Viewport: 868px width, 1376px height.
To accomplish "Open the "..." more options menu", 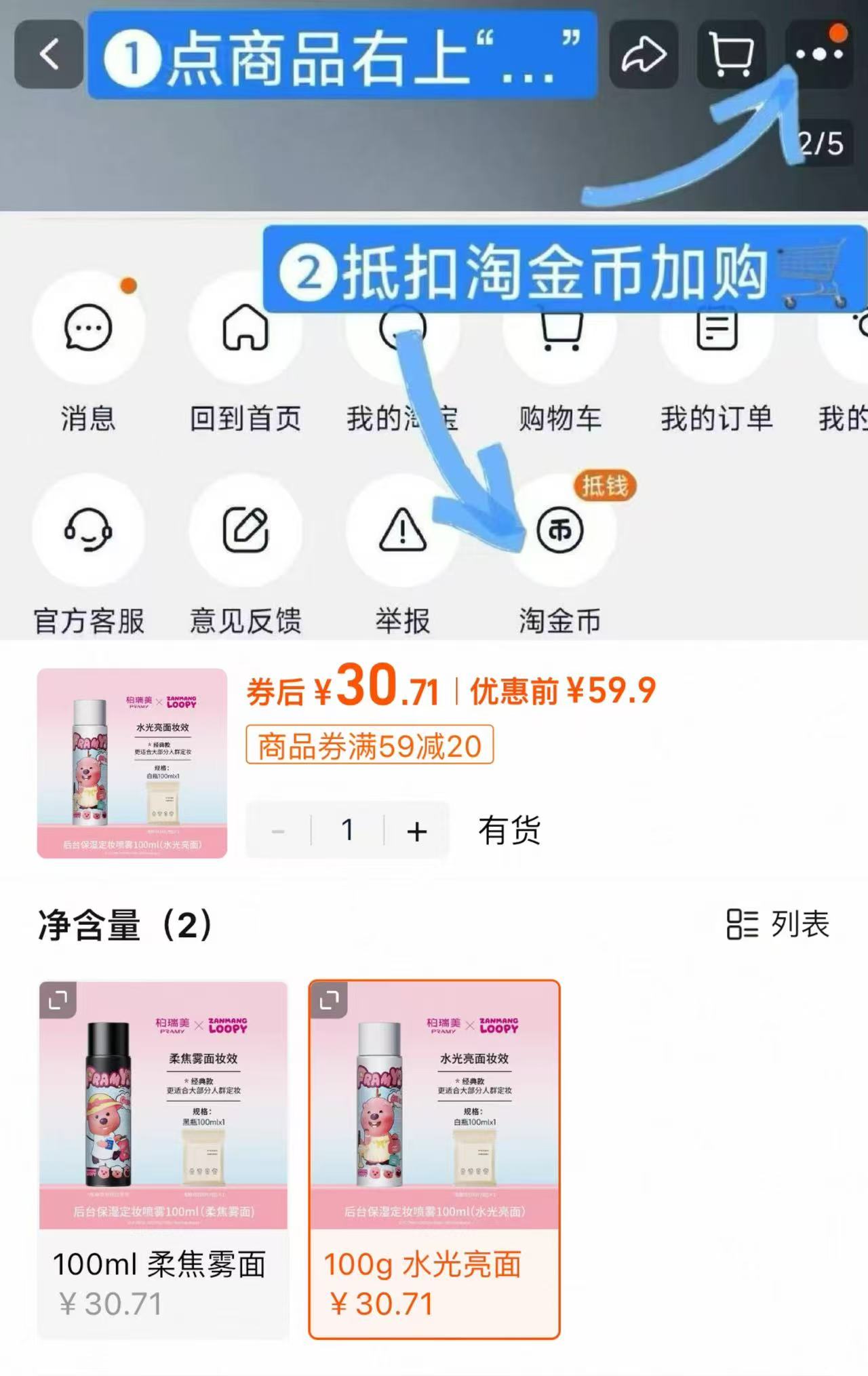I will pyautogui.click(x=817, y=54).
